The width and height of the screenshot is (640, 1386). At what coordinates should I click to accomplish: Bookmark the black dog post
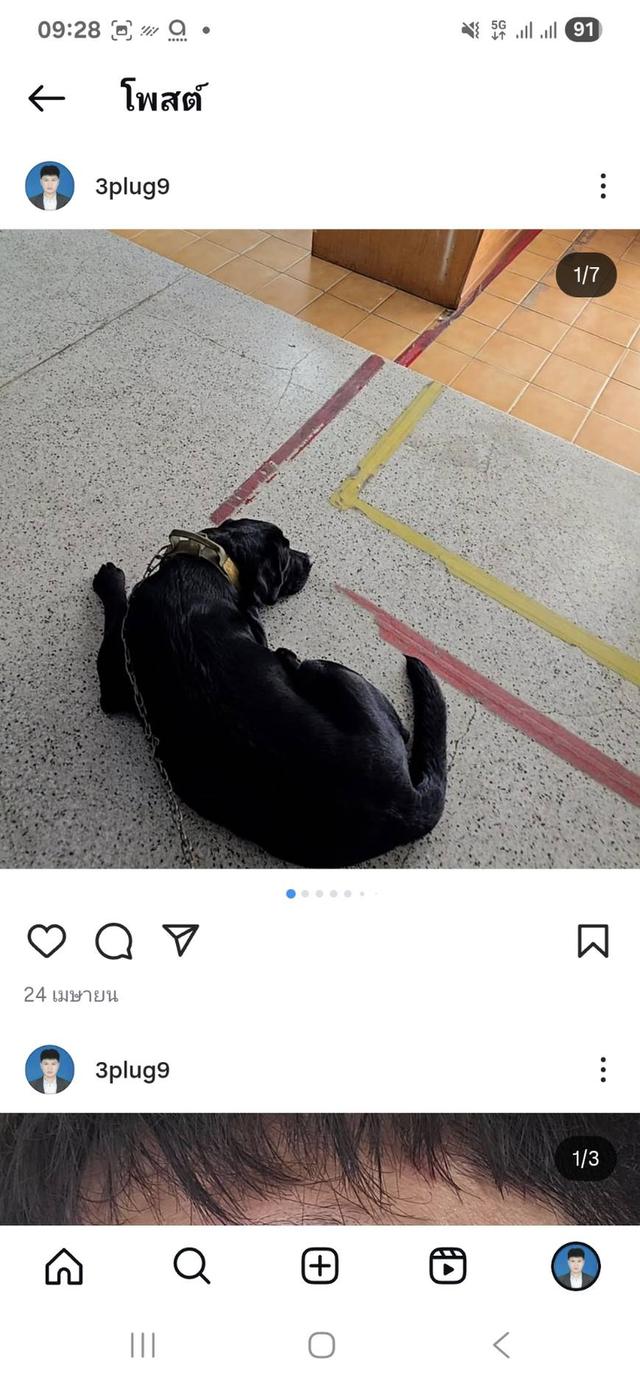593,941
